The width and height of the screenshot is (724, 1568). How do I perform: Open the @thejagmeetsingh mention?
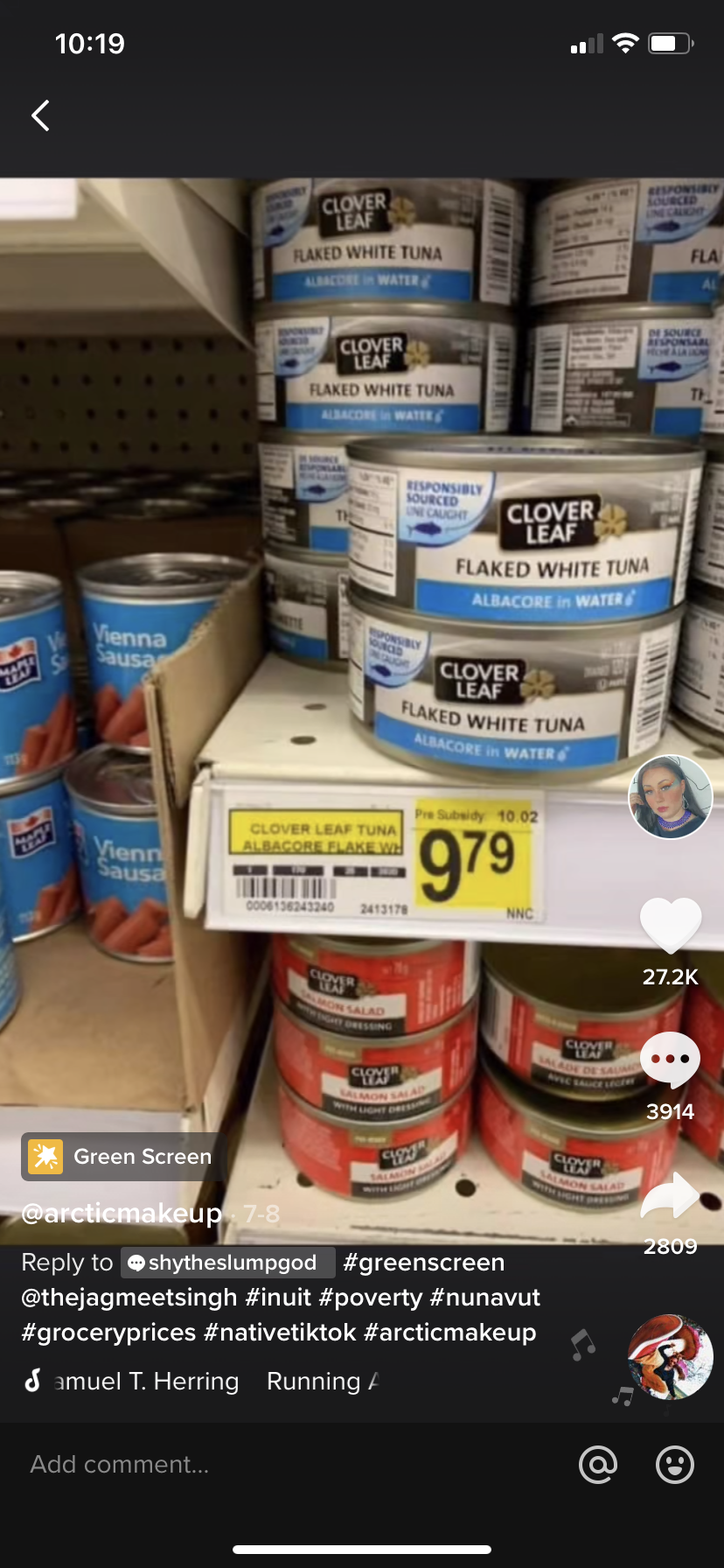(129, 1298)
